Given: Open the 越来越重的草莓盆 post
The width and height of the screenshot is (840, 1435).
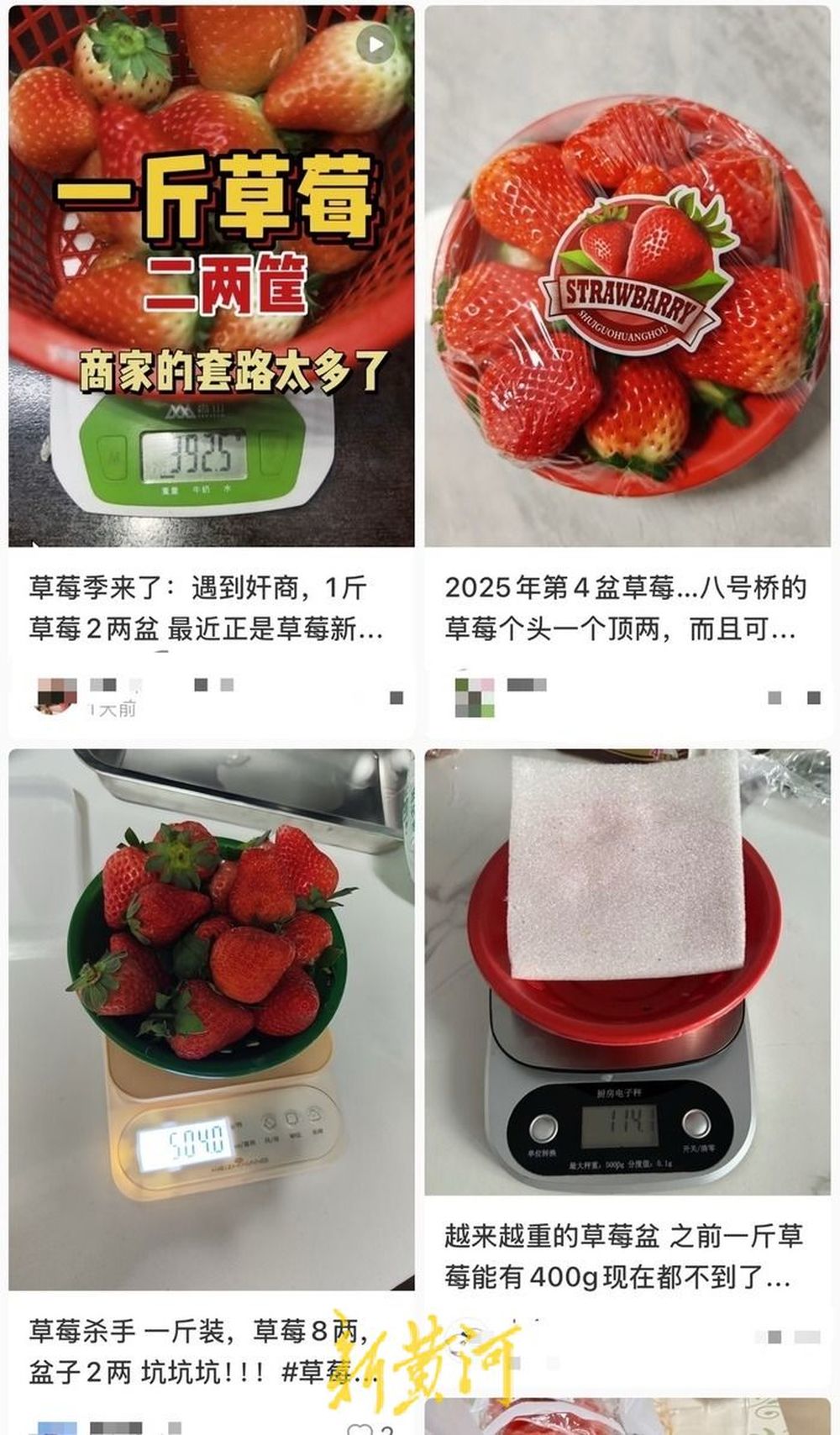Looking at the screenshot, I should [627, 971].
